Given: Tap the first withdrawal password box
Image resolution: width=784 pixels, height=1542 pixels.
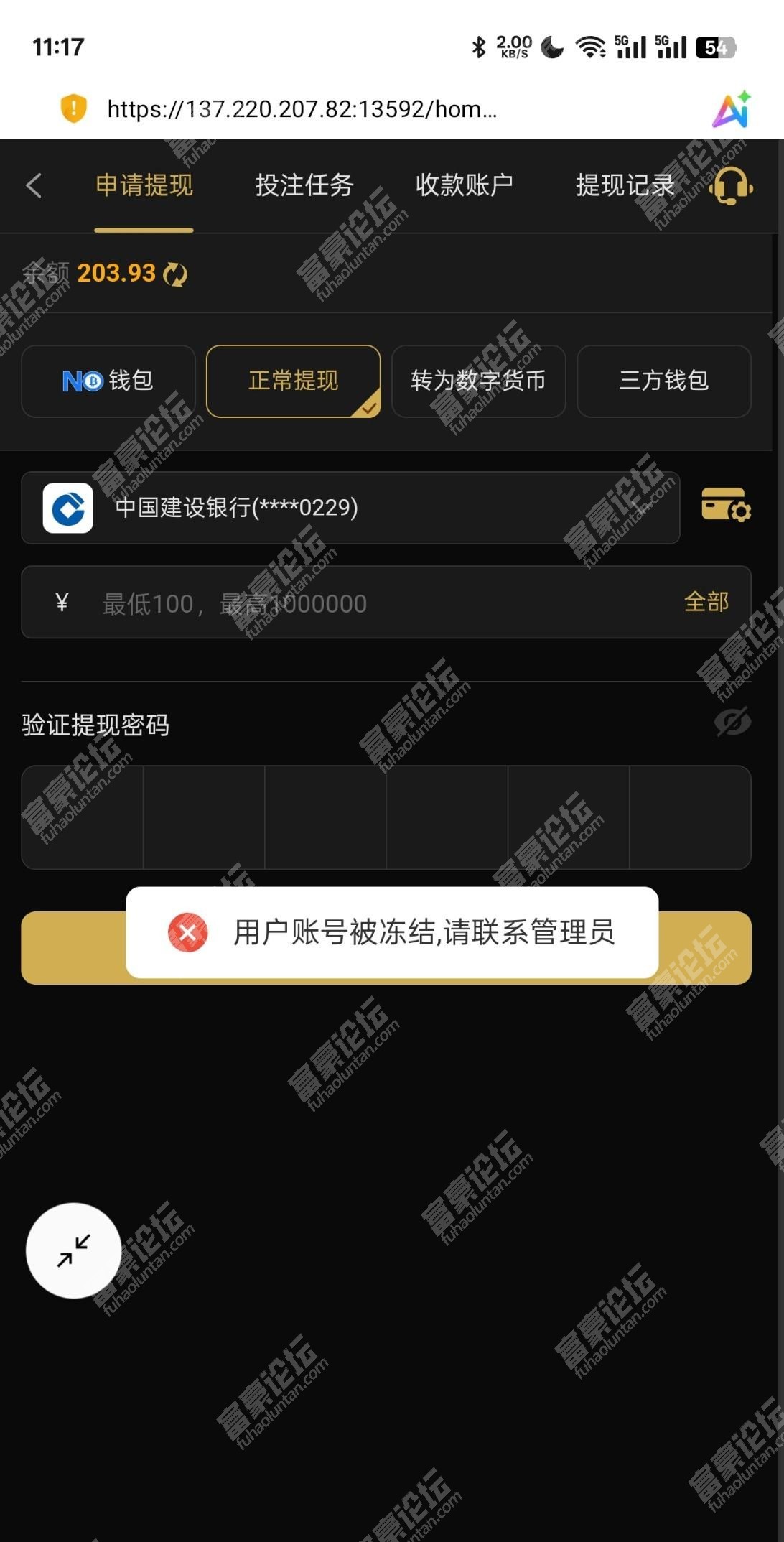Looking at the screenshot, I should point(83,817).
